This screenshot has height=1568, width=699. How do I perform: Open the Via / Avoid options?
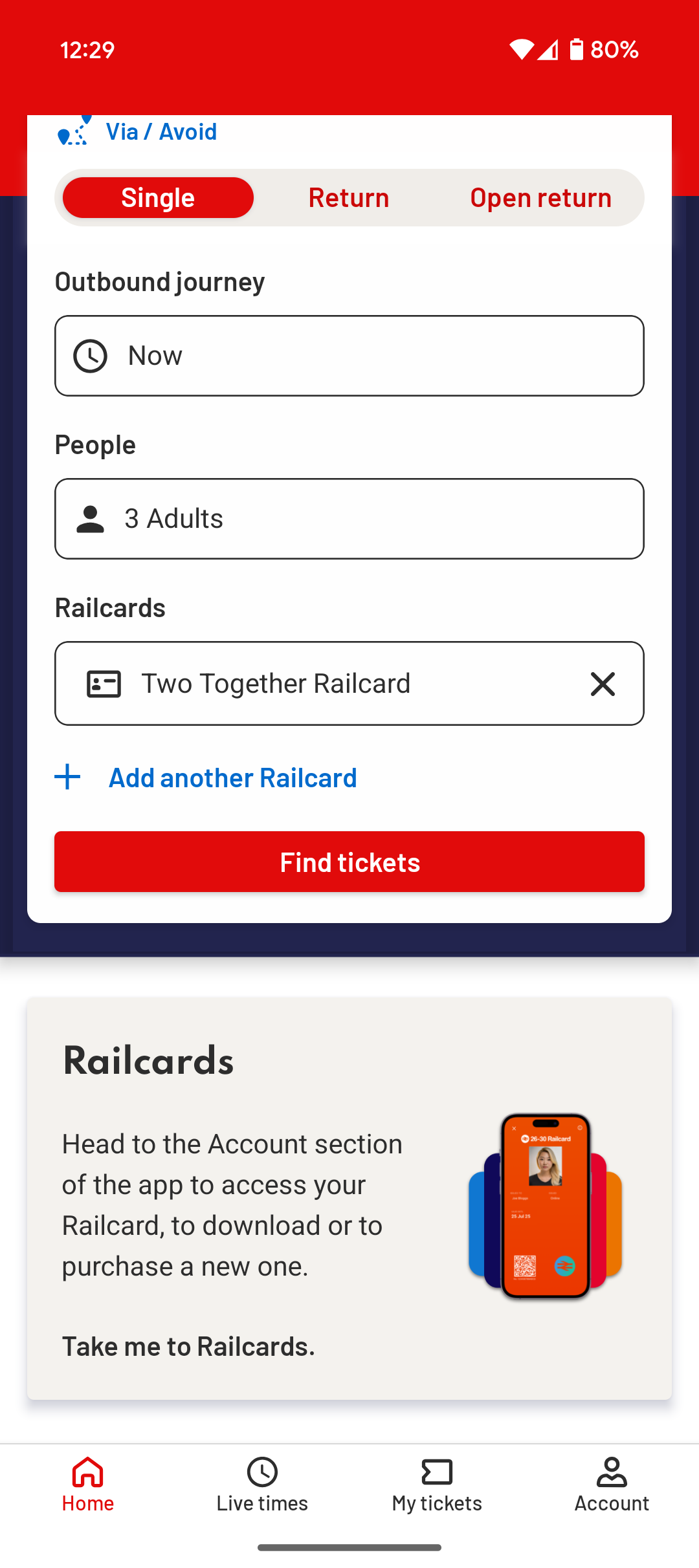pyautogui.click(x=161, y=132)
